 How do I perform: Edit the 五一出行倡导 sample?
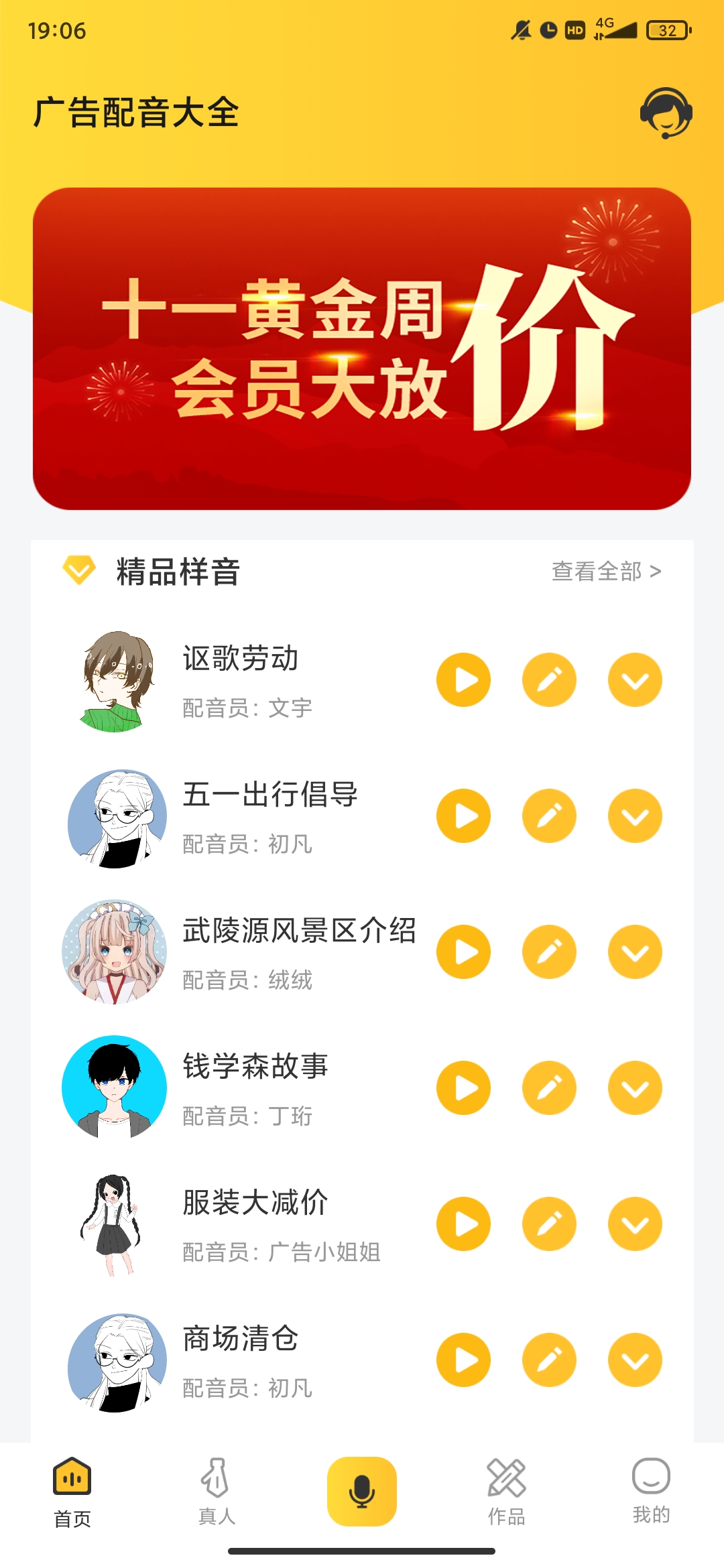tap(549, 816)
